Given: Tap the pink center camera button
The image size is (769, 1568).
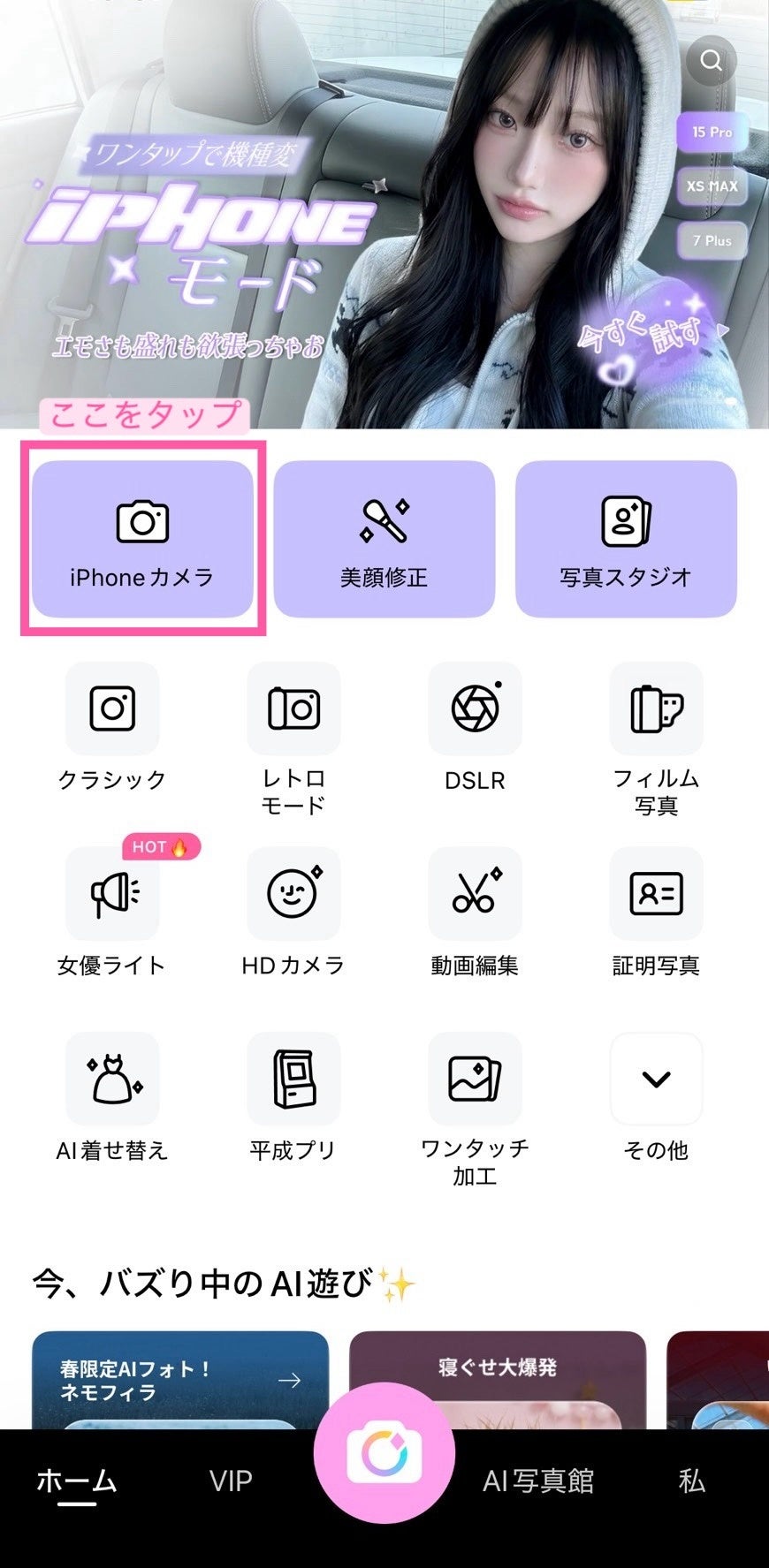Looking at the screenshot, I should [x=384, y=1453].
